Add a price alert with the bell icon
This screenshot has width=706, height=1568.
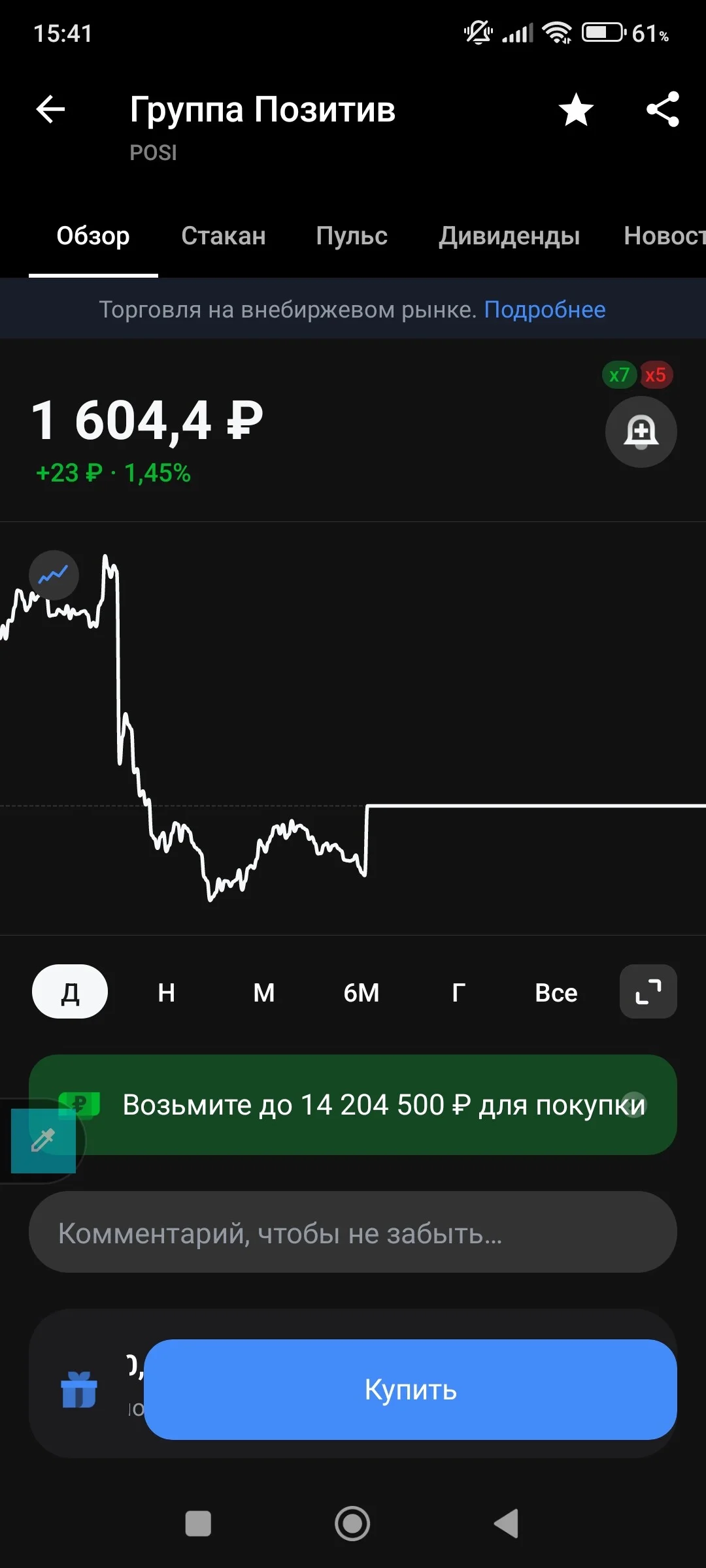(641, 432)
